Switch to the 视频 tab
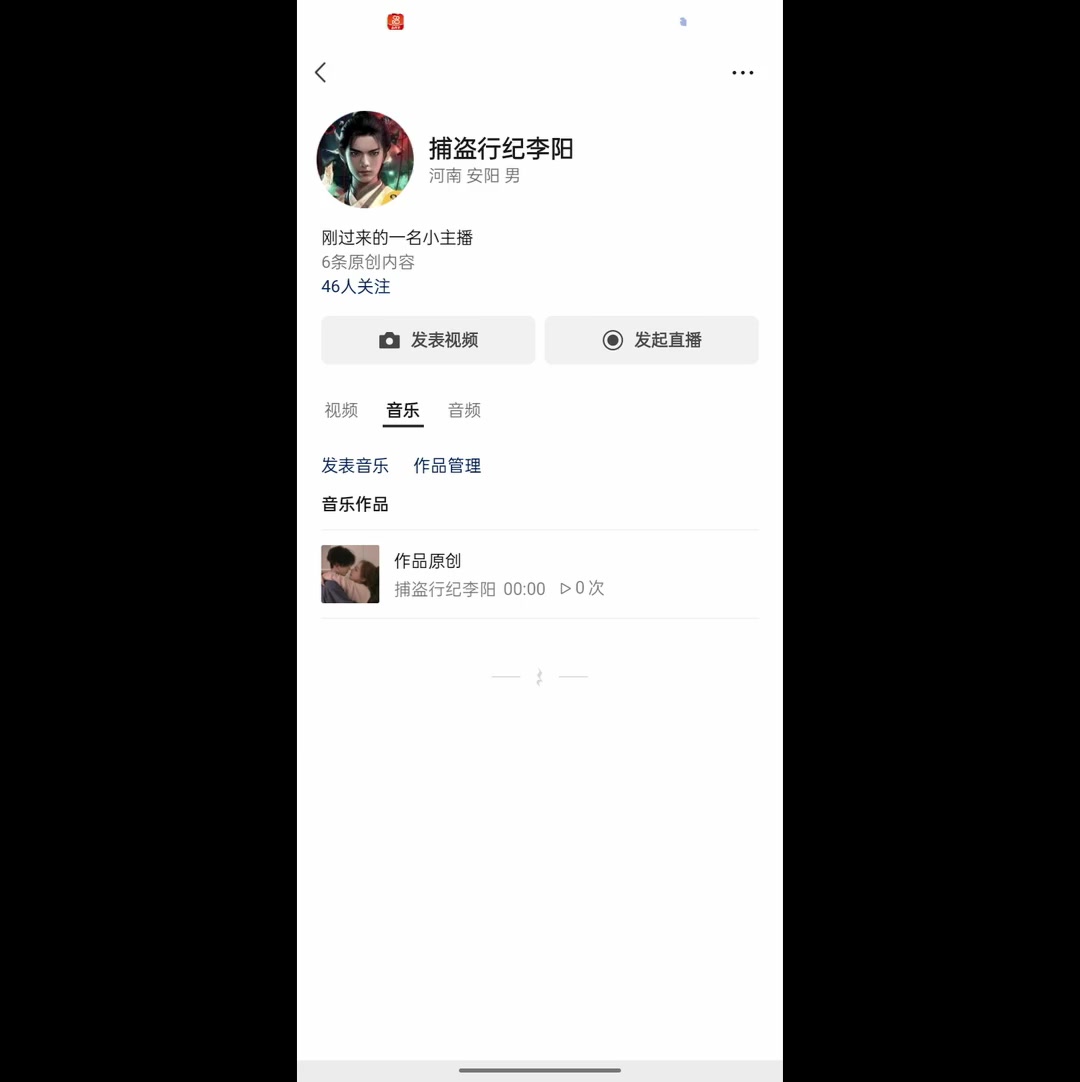This screenshot has height=1082, width=1080. 341,410
